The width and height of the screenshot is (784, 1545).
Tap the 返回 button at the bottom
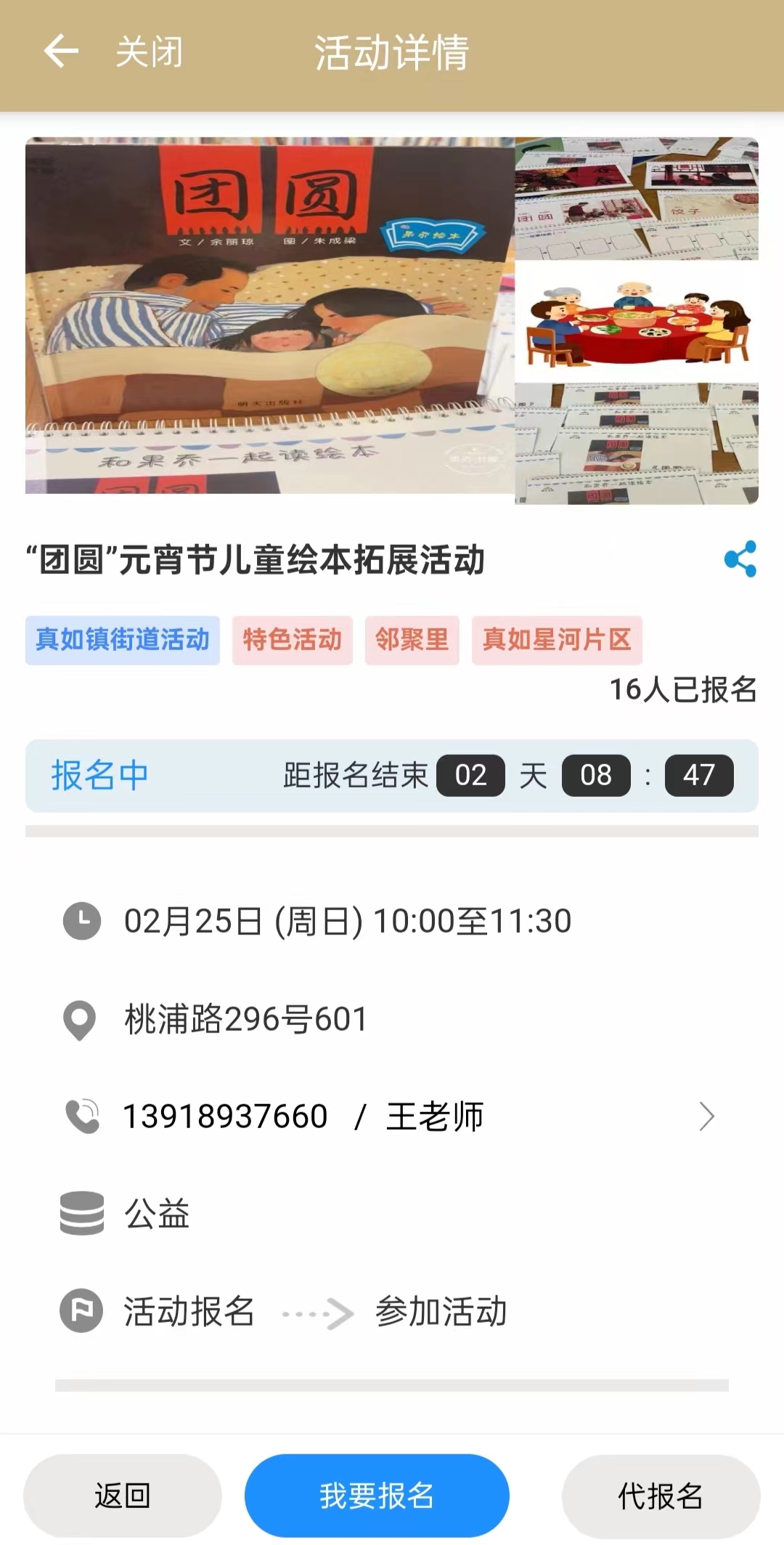pos(122,1496)
